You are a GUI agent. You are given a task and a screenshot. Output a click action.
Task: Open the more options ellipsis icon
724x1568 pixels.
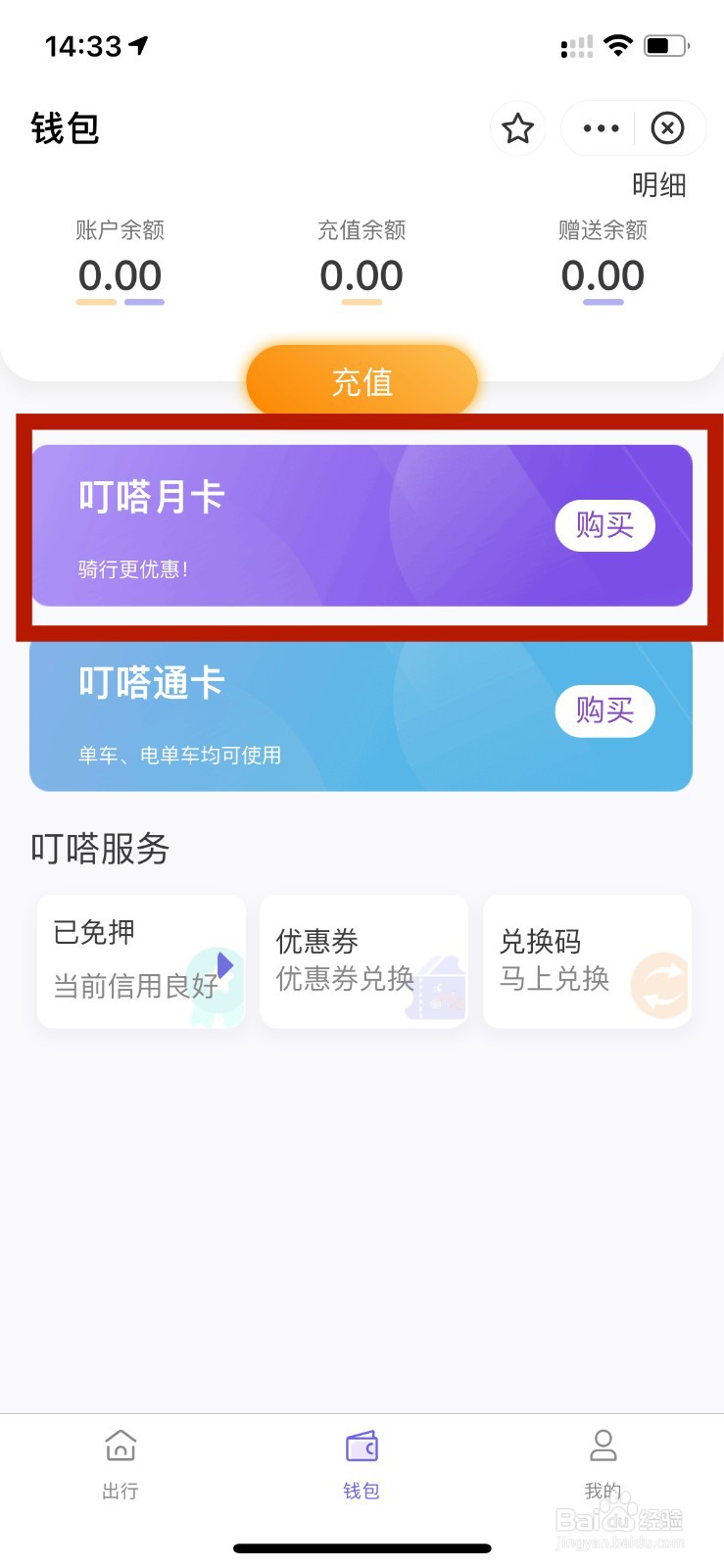599,128
